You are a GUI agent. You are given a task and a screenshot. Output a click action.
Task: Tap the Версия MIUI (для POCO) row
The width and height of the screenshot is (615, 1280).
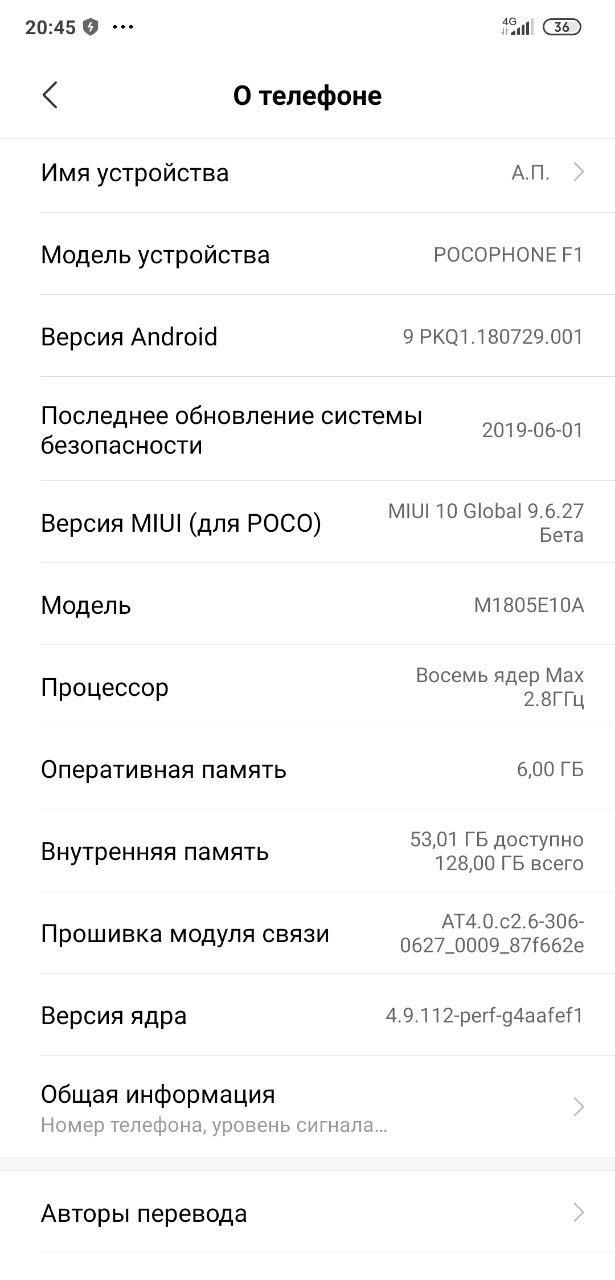pyautogui.click(x=307, y=523)
